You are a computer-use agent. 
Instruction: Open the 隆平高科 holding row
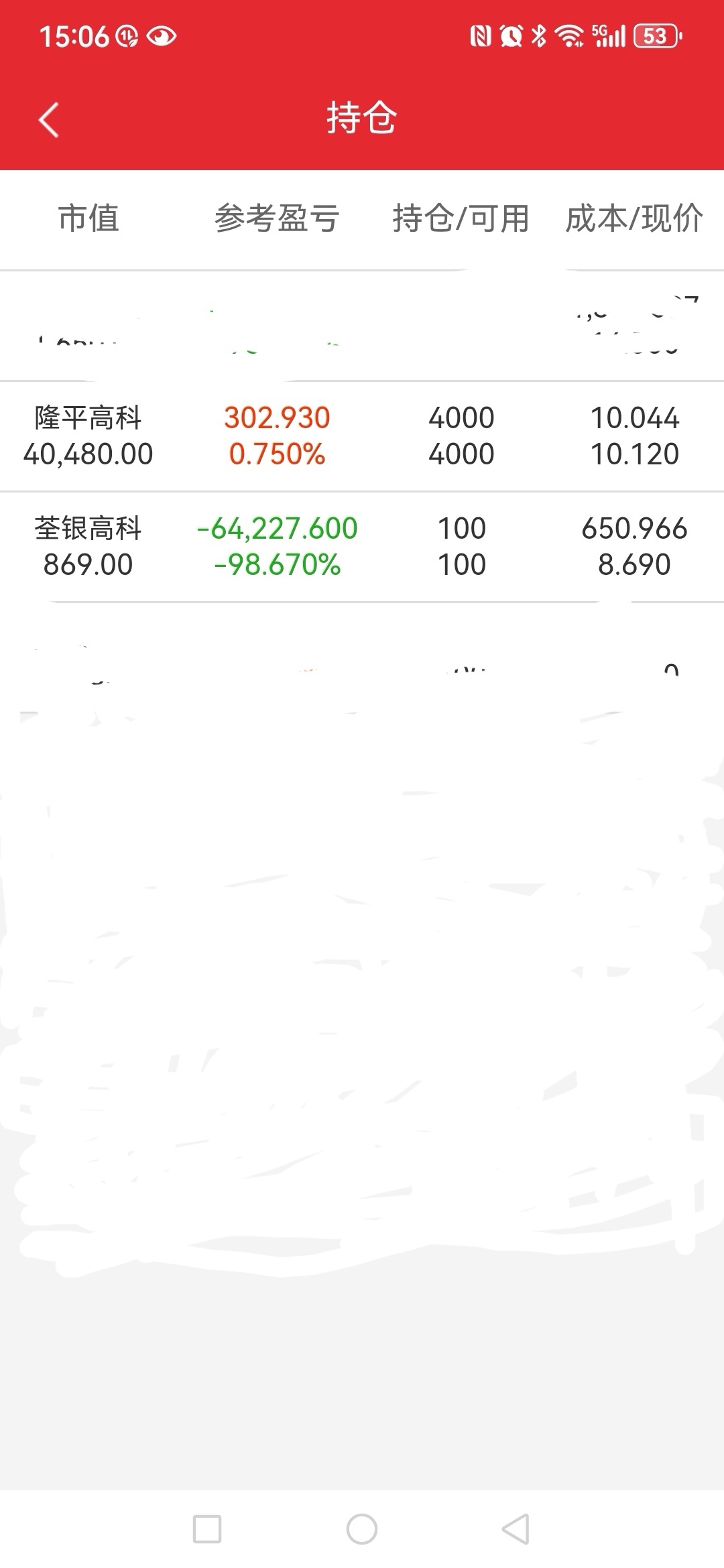coord(362,436)
